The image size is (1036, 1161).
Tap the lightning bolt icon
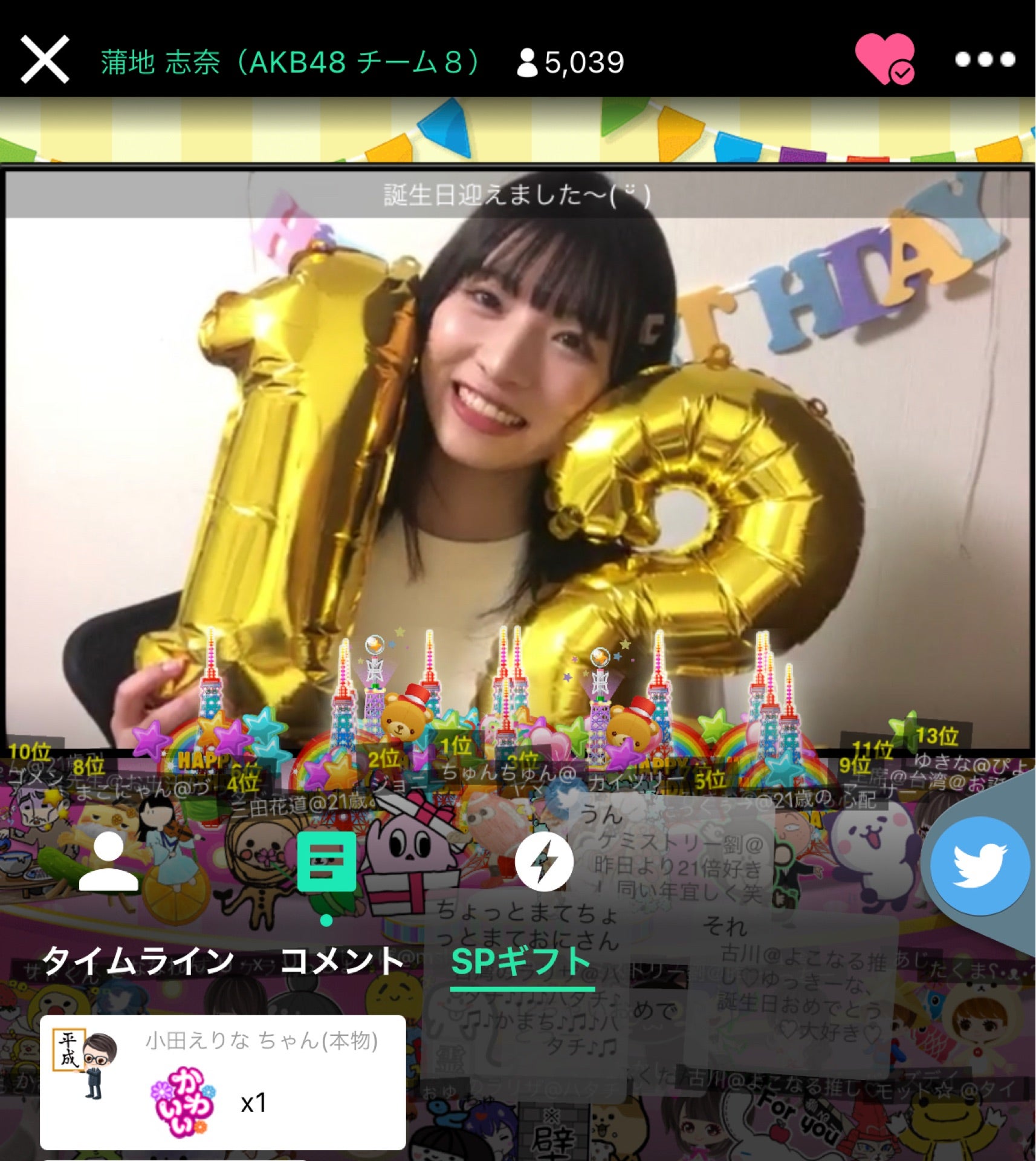[544, 861]
